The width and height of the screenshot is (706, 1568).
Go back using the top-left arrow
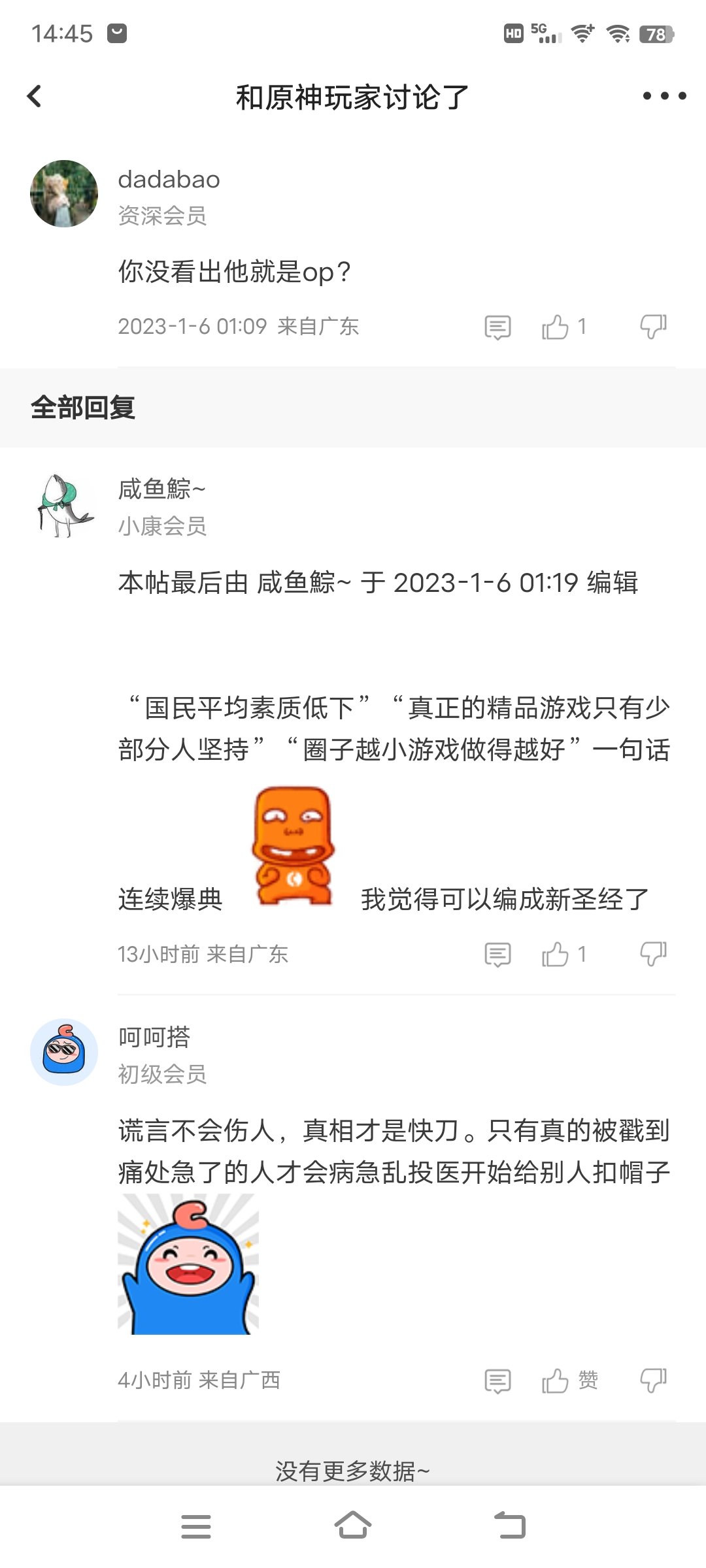click(35, 97)
